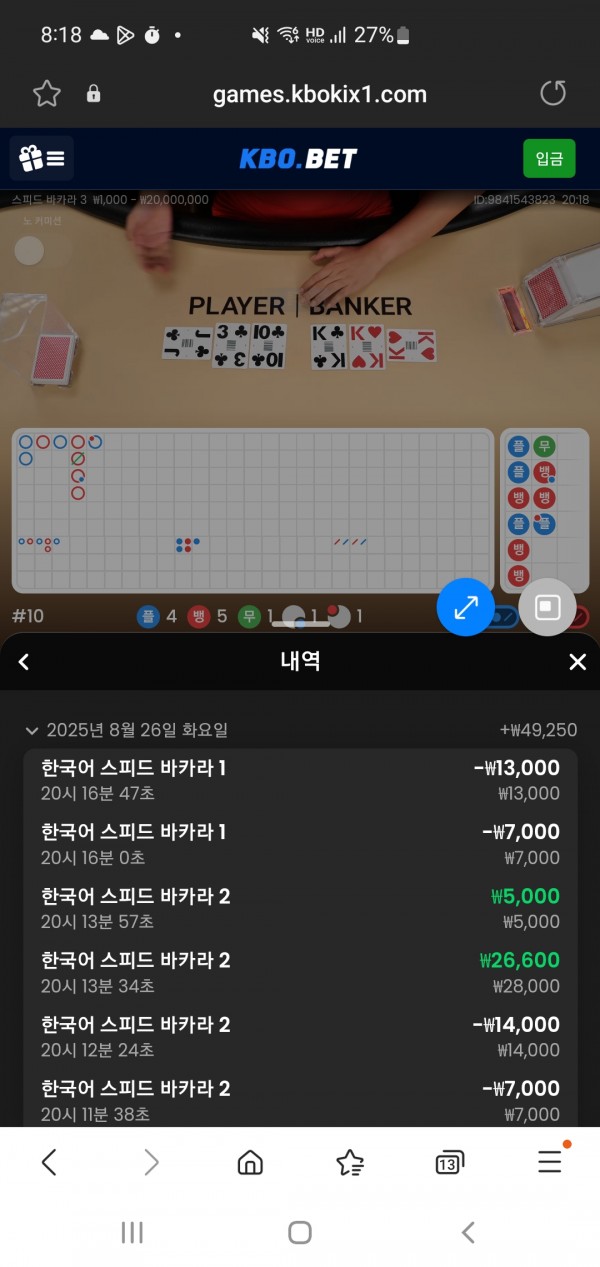Go to the browser home page
The image size is (600, 1267).
[250, 1162]
